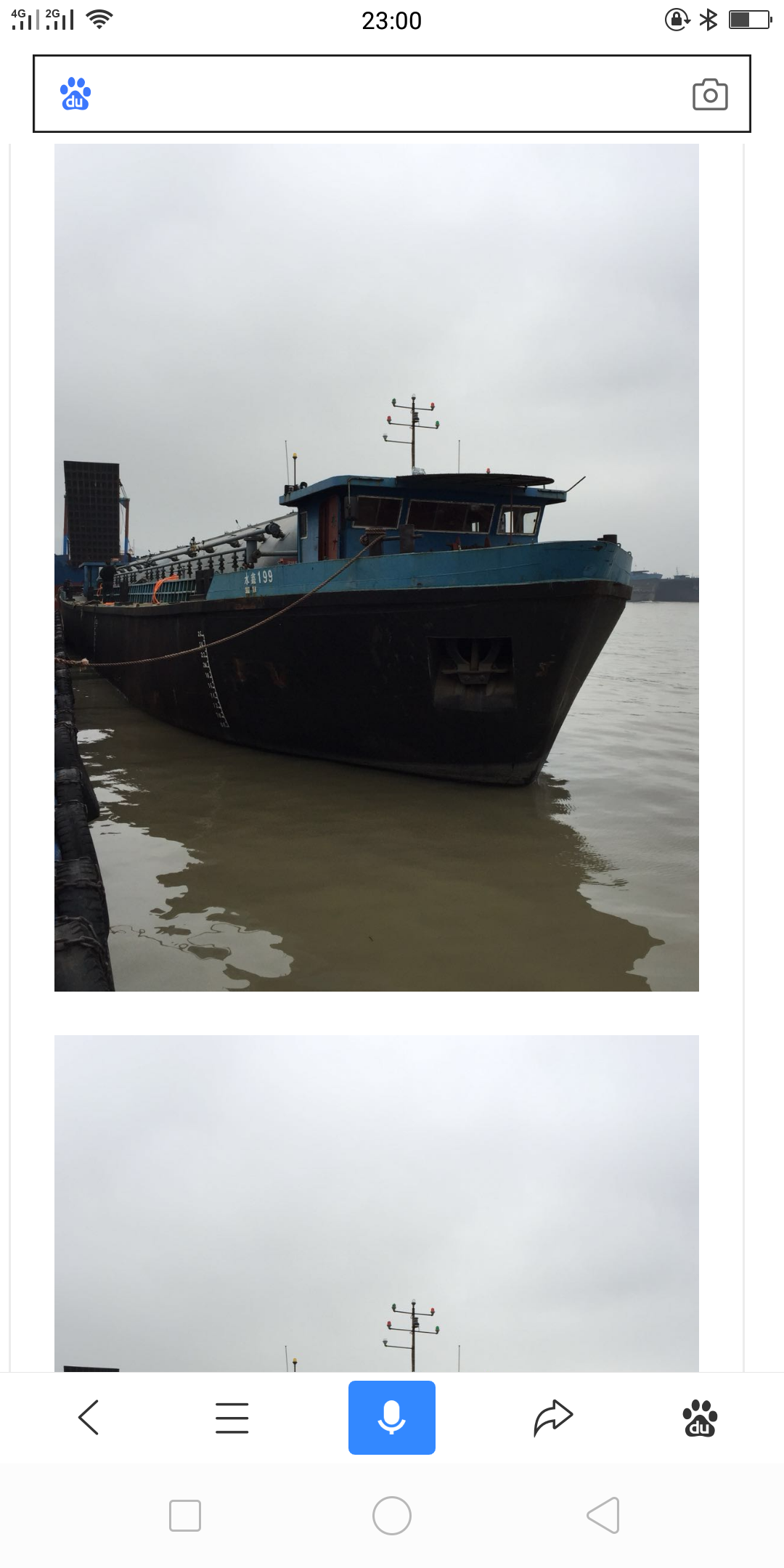Open the second ship photo
Viewport: 784px width, 1568px height.
(x=377, y=1203)
